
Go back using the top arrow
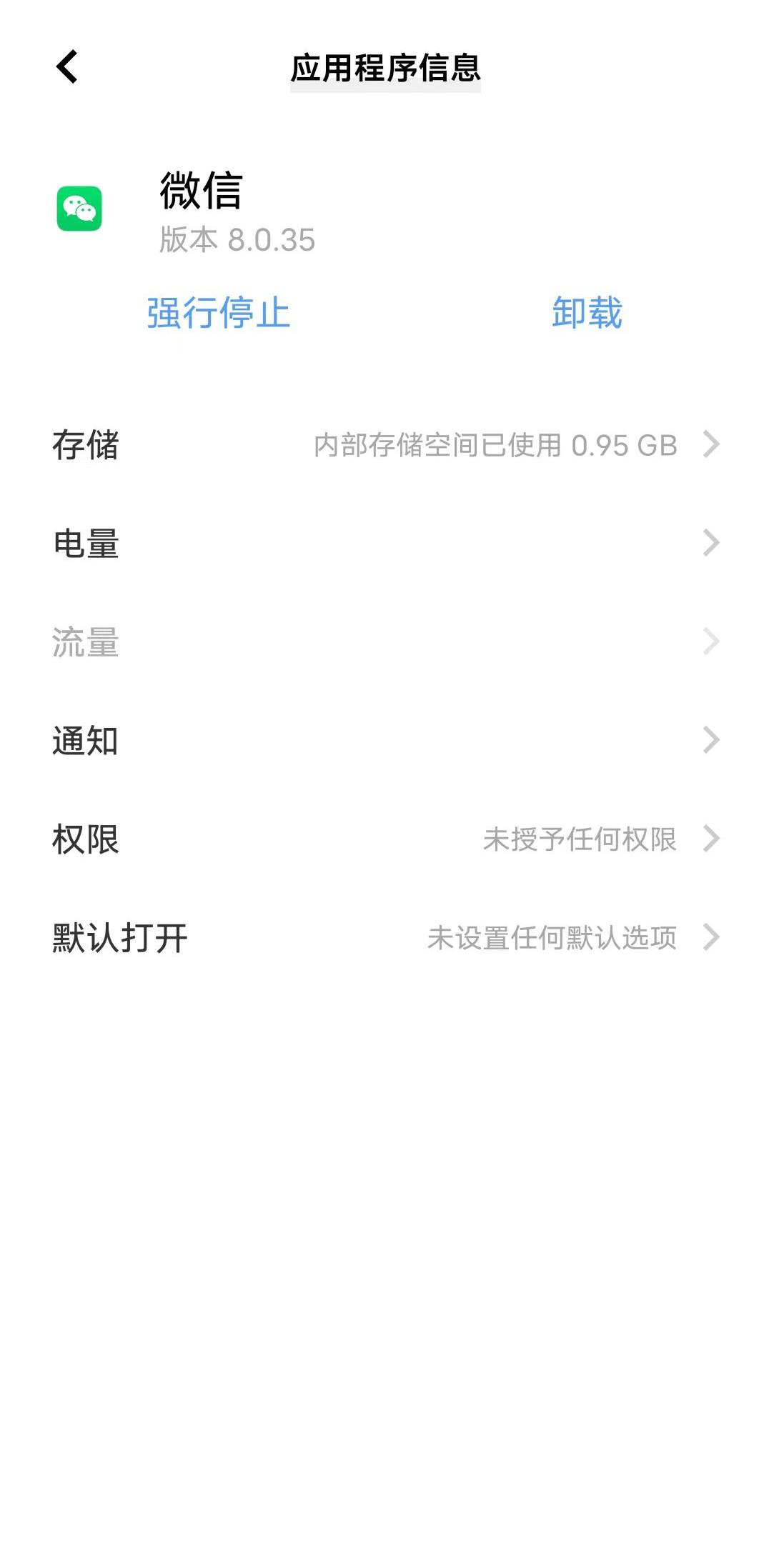click(x=67, y=67)
